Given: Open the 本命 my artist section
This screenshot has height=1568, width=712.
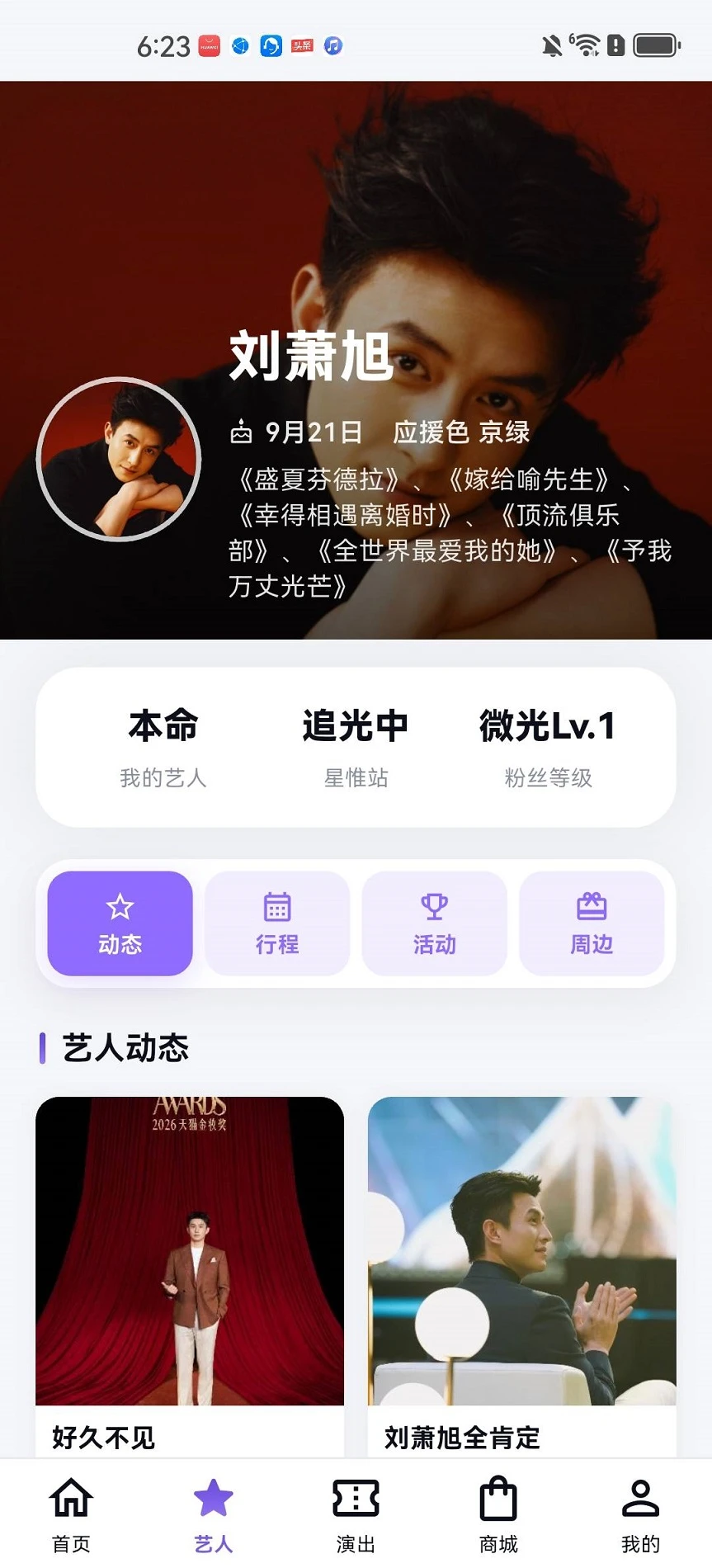Looking at the screenshot, I should point(163,747).
